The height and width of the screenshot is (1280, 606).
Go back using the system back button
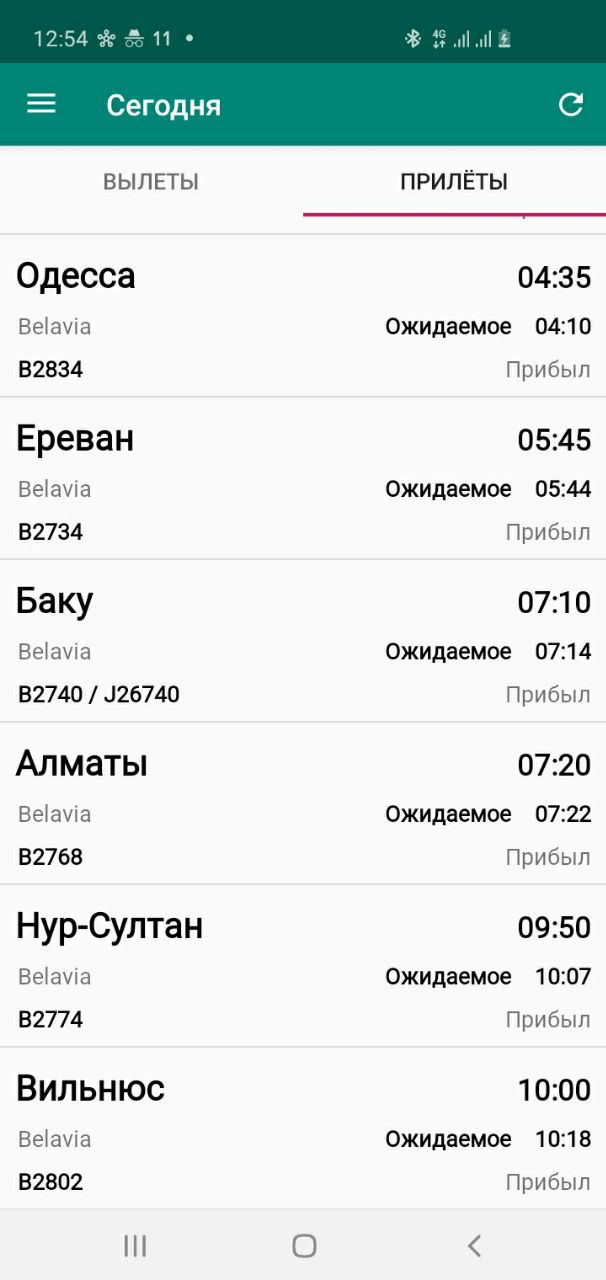tap(474, 1245)
